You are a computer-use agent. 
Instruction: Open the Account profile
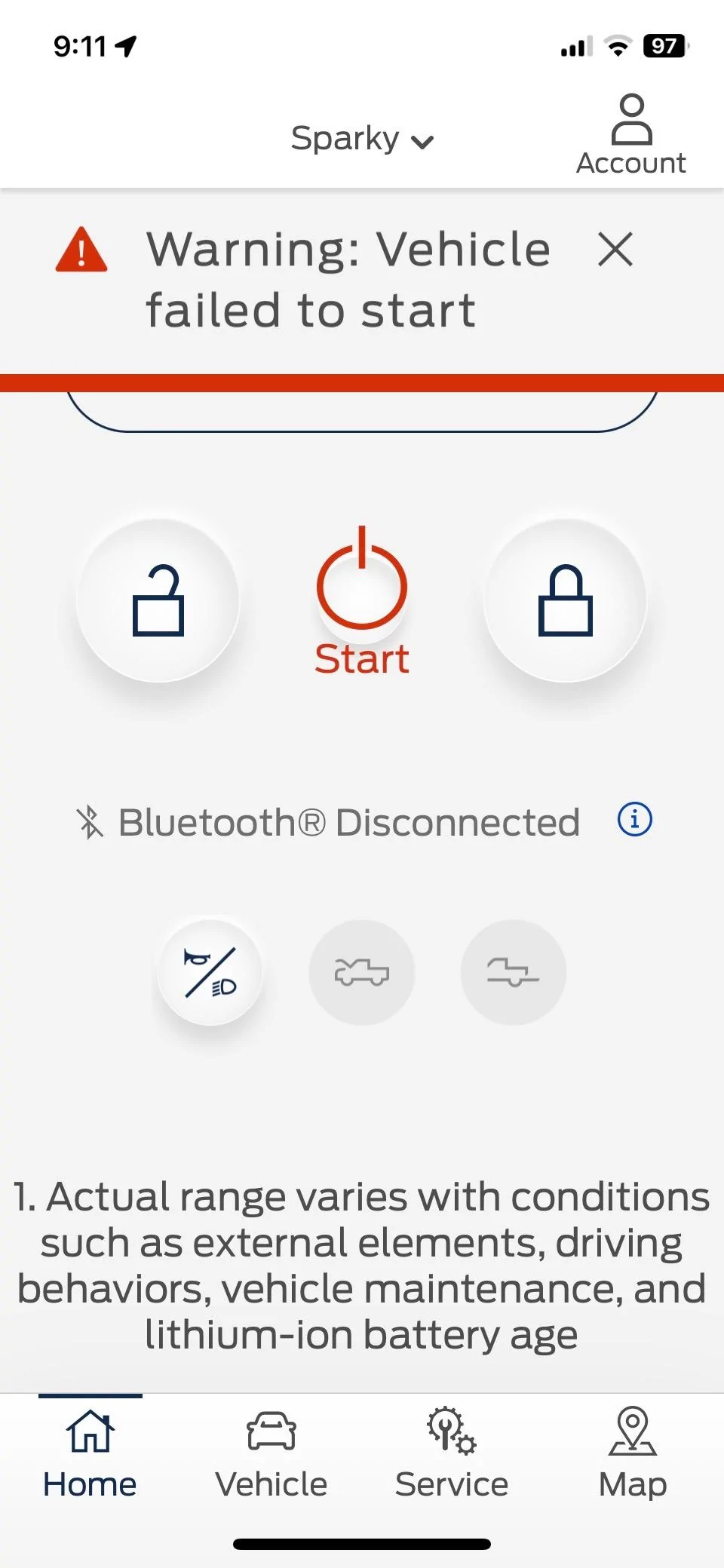(x=631, y=136)
